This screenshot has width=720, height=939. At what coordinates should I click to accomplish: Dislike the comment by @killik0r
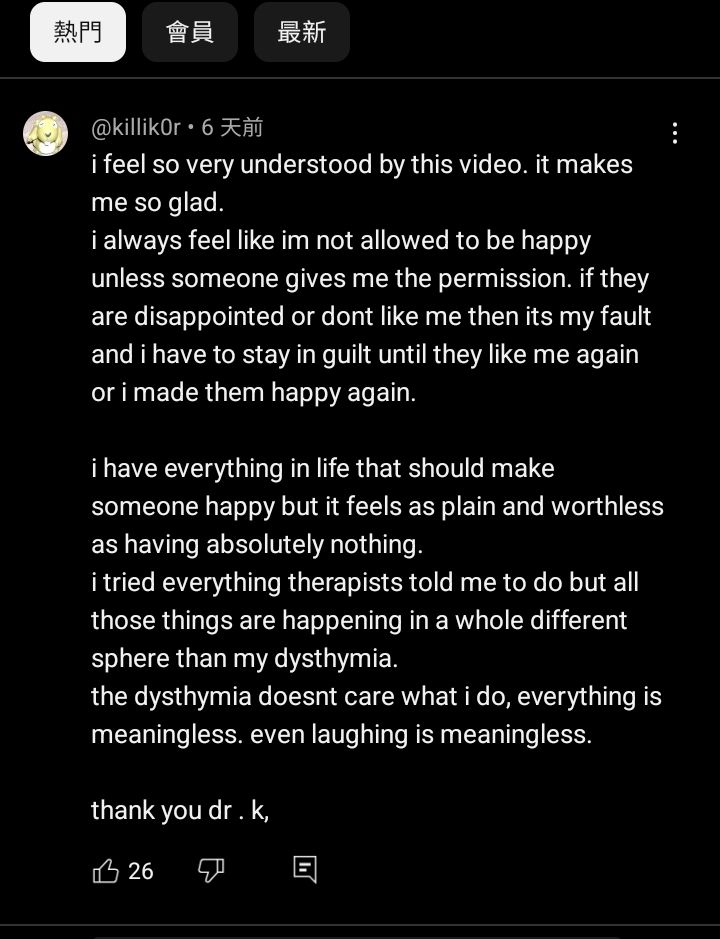(211, 870)
